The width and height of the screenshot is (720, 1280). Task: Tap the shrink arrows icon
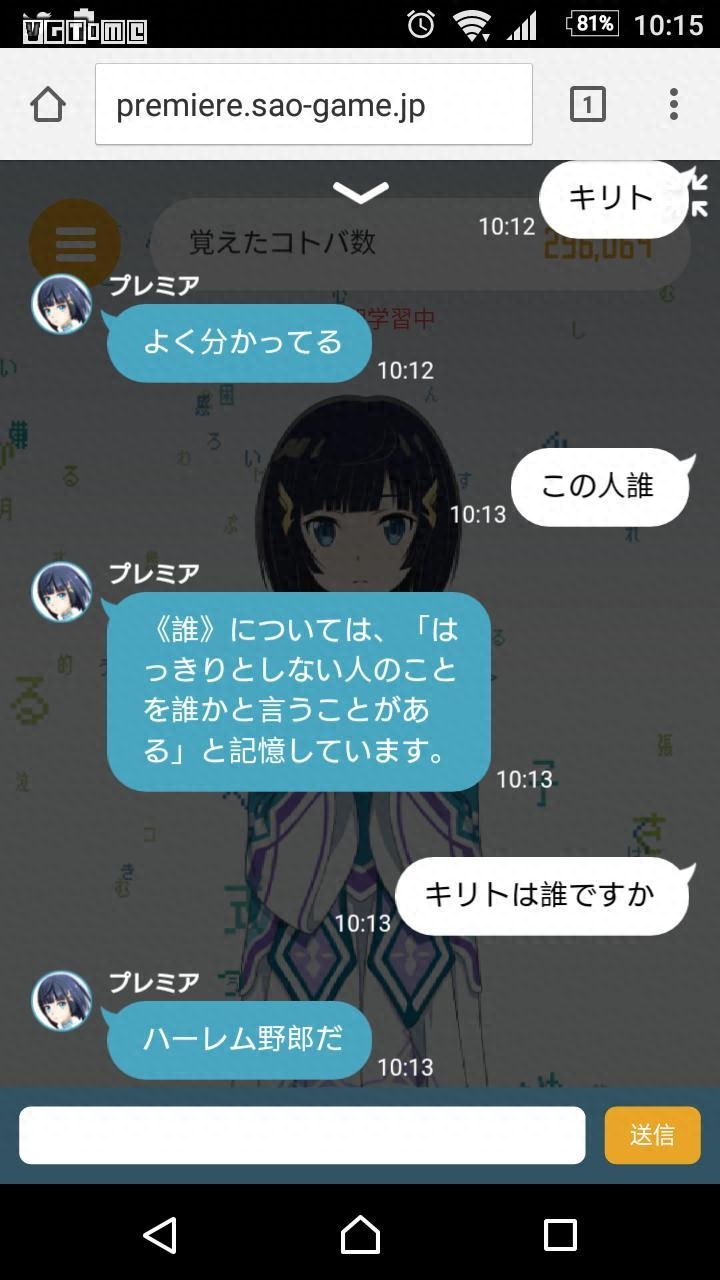click(x=697, y=192)
